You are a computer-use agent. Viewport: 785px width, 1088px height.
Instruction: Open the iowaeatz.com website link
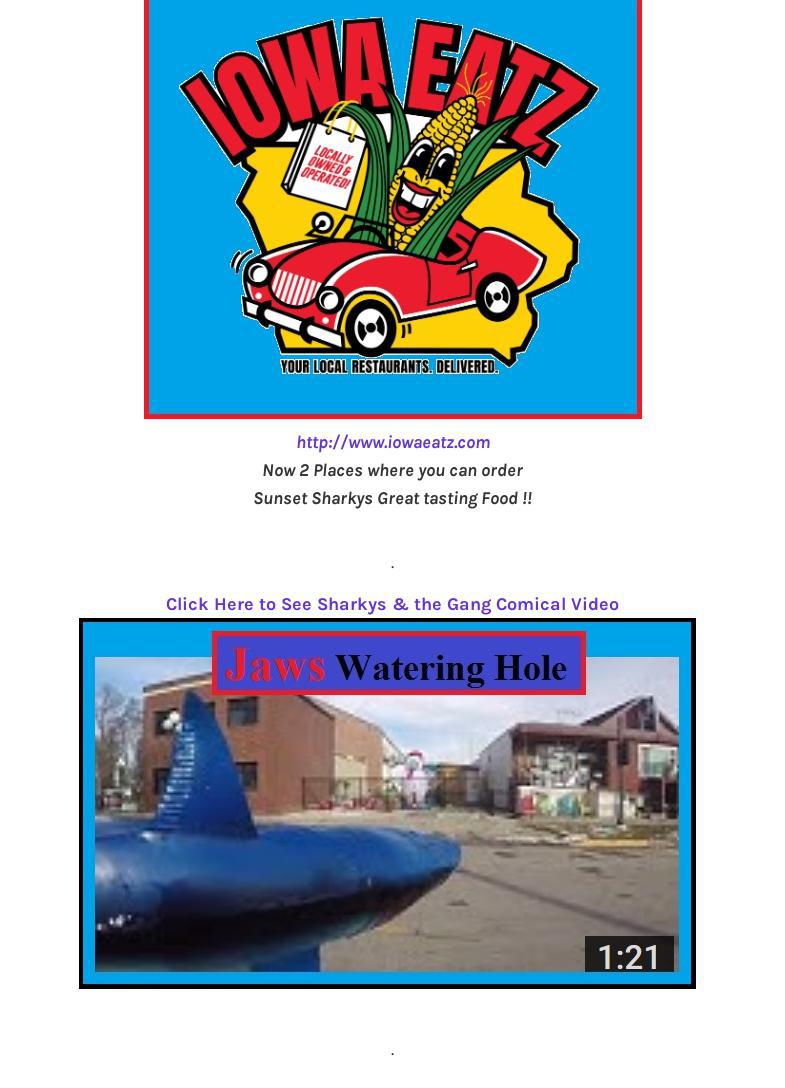click(393, 442)
